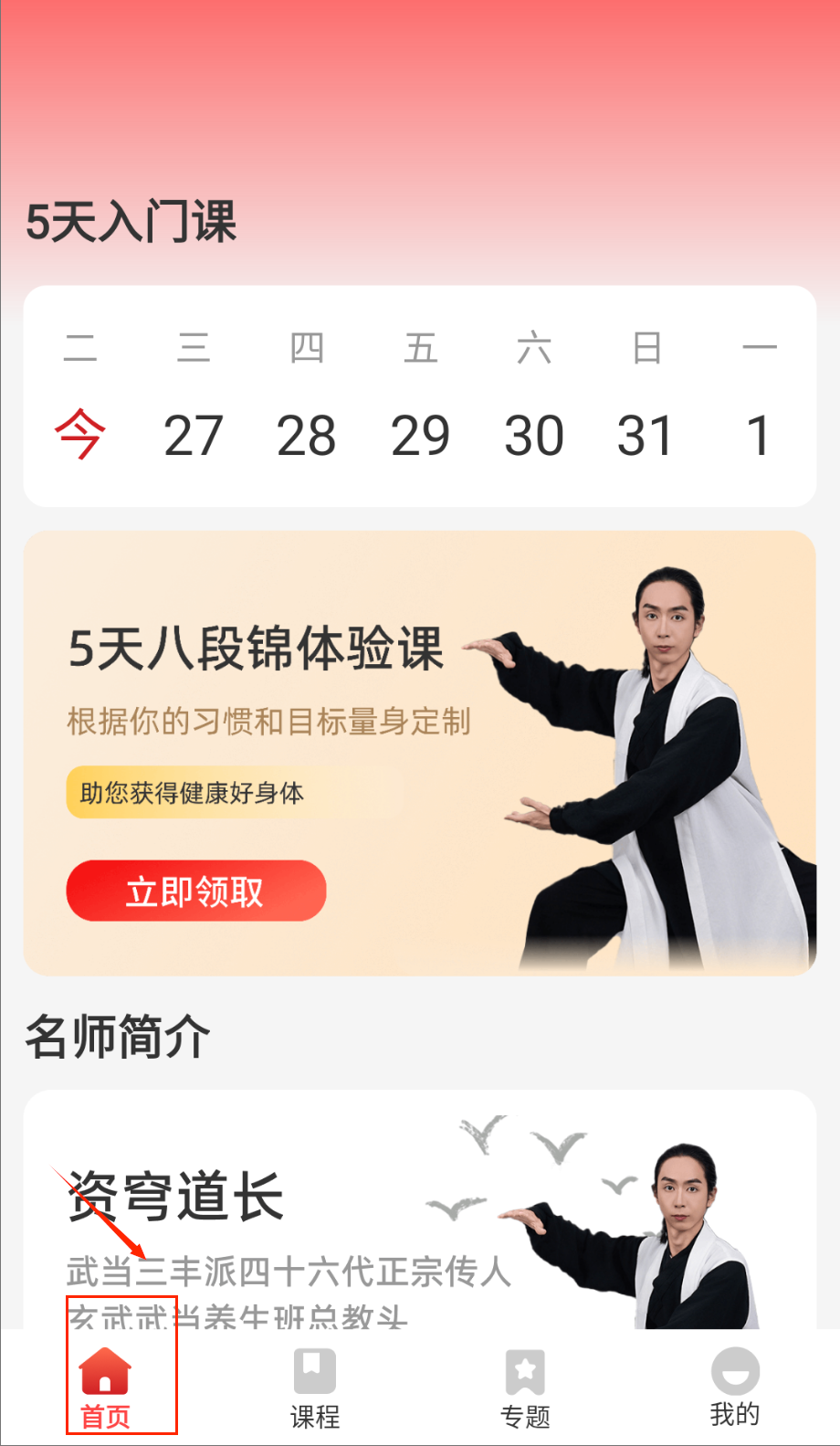Viewport: 840px width, 1446px height.
Task: Pick date 29 on the calendar
Action: [420, 435]
